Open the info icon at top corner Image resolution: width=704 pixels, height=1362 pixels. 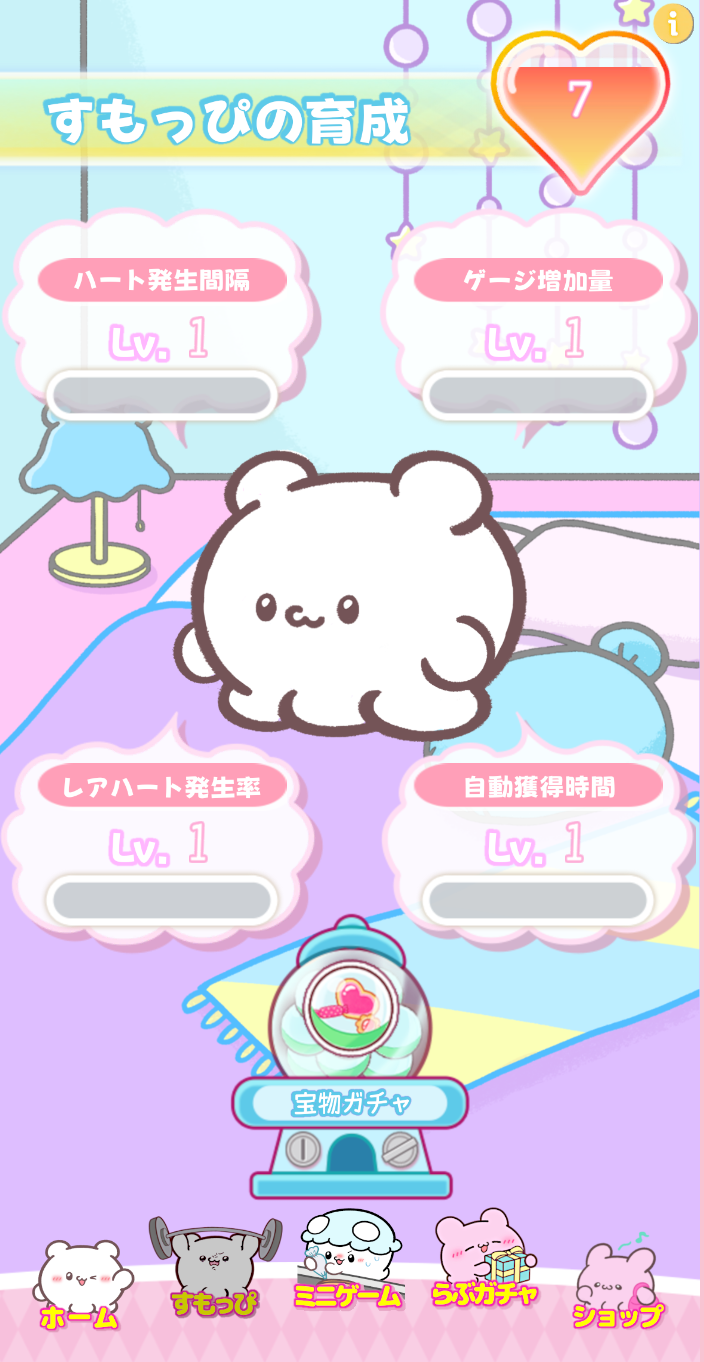(674, 24)
